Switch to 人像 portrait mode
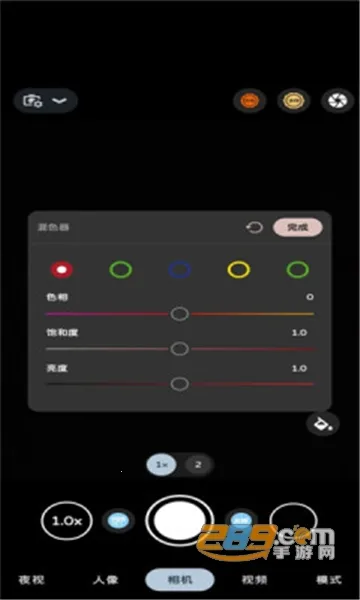 point(106,580)
